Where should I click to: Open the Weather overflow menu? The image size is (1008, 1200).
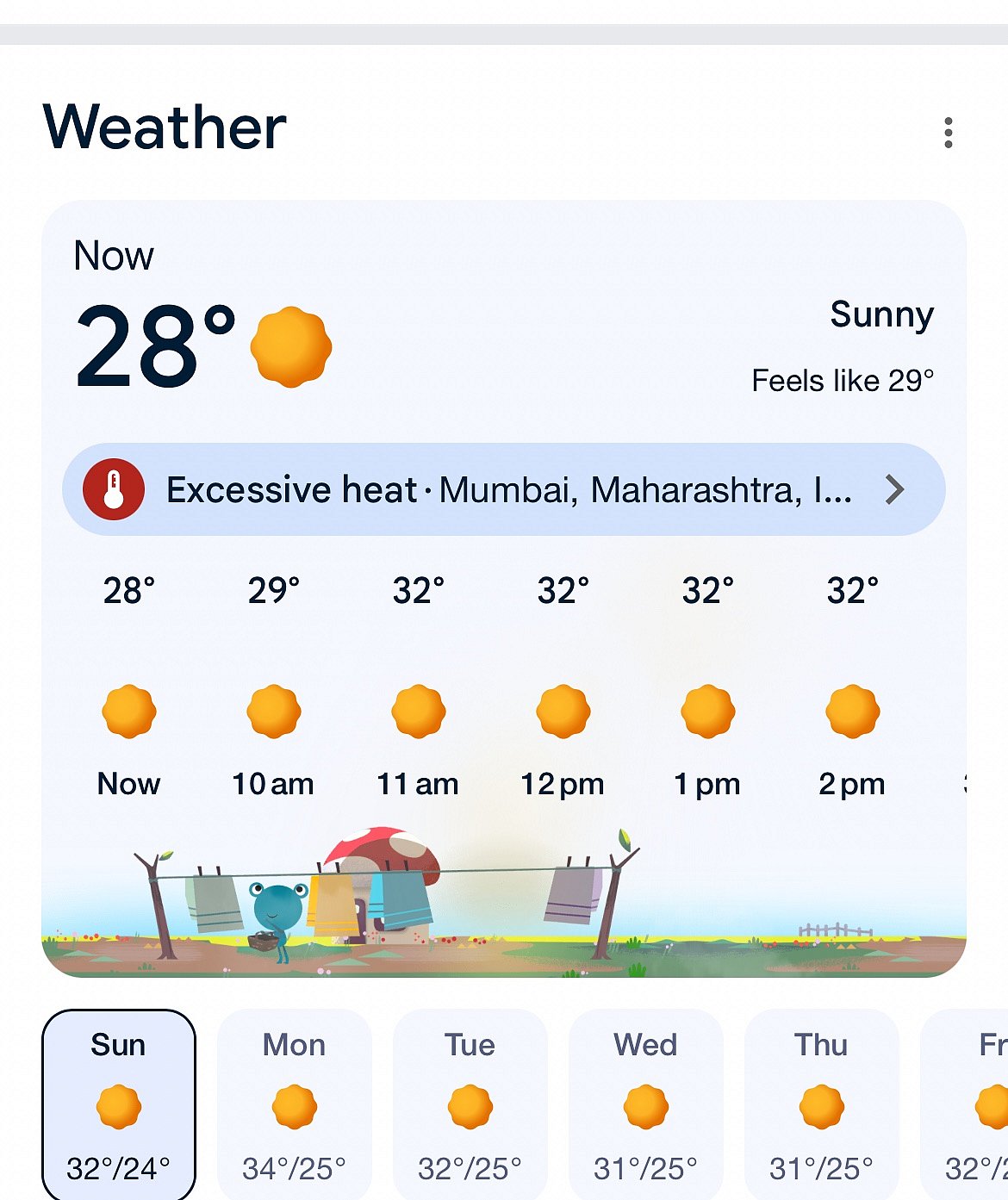coord(948,133)
